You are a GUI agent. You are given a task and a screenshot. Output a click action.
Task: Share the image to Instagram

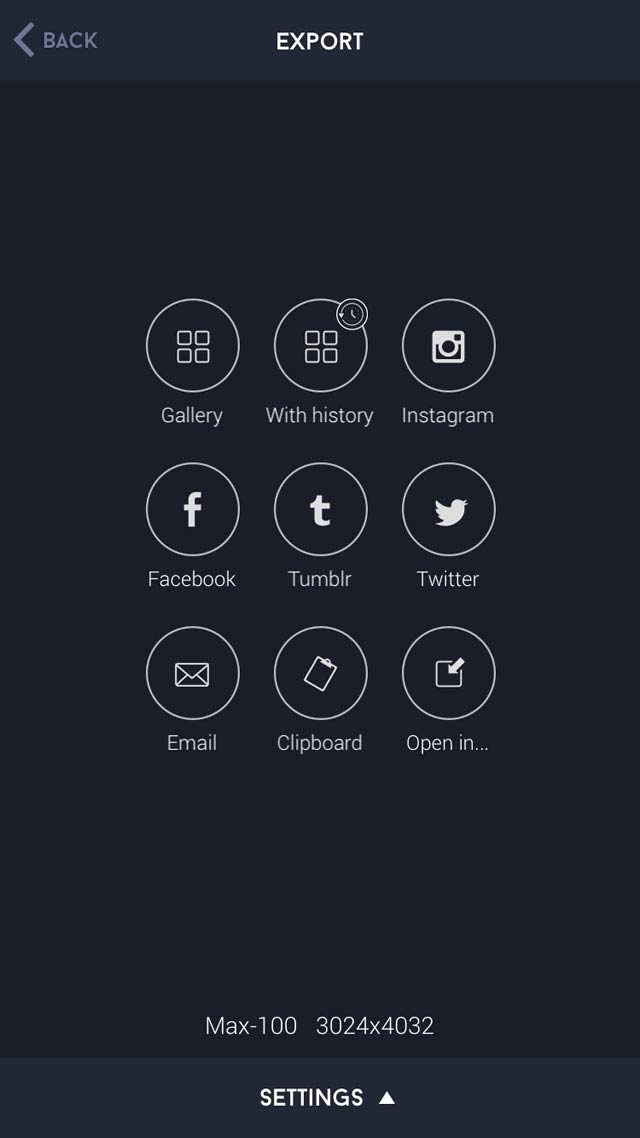coord(448,346)
